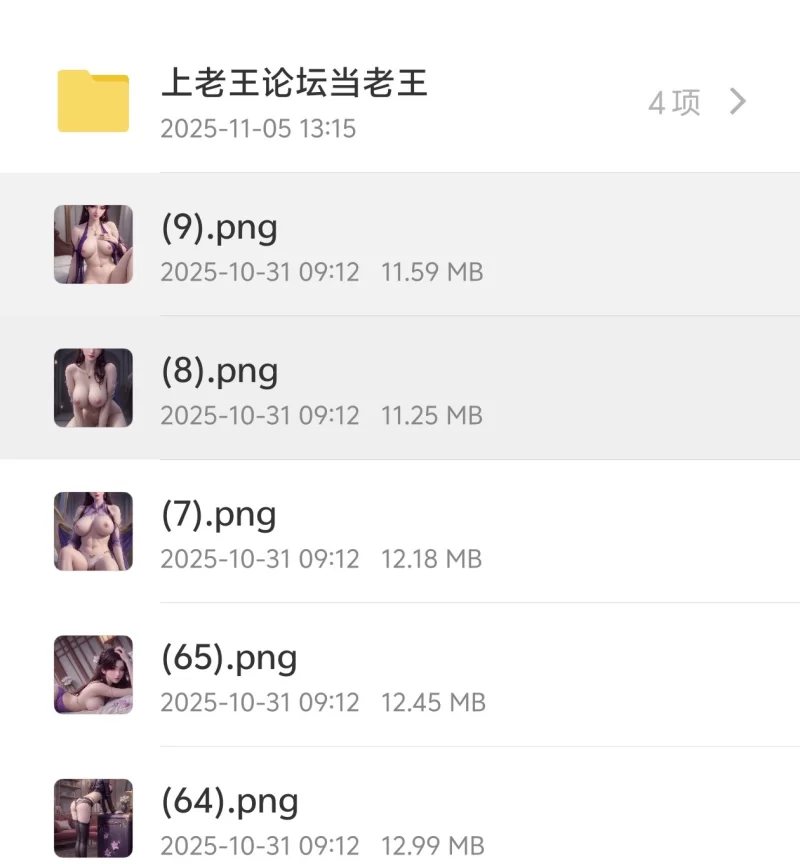Click the "4项" item count label

pos(674,102)
